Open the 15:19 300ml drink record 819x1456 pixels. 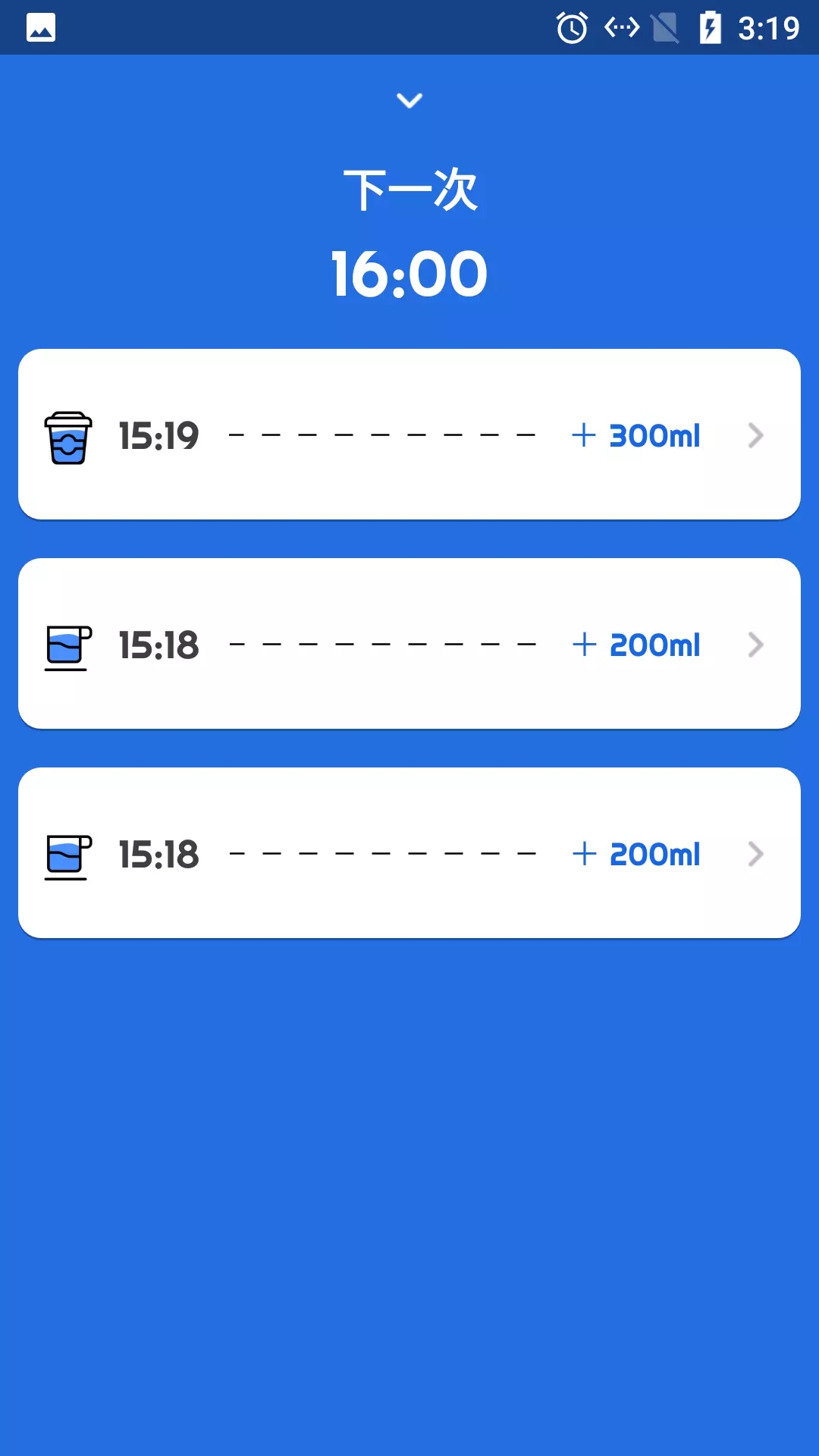pos(409,435)
